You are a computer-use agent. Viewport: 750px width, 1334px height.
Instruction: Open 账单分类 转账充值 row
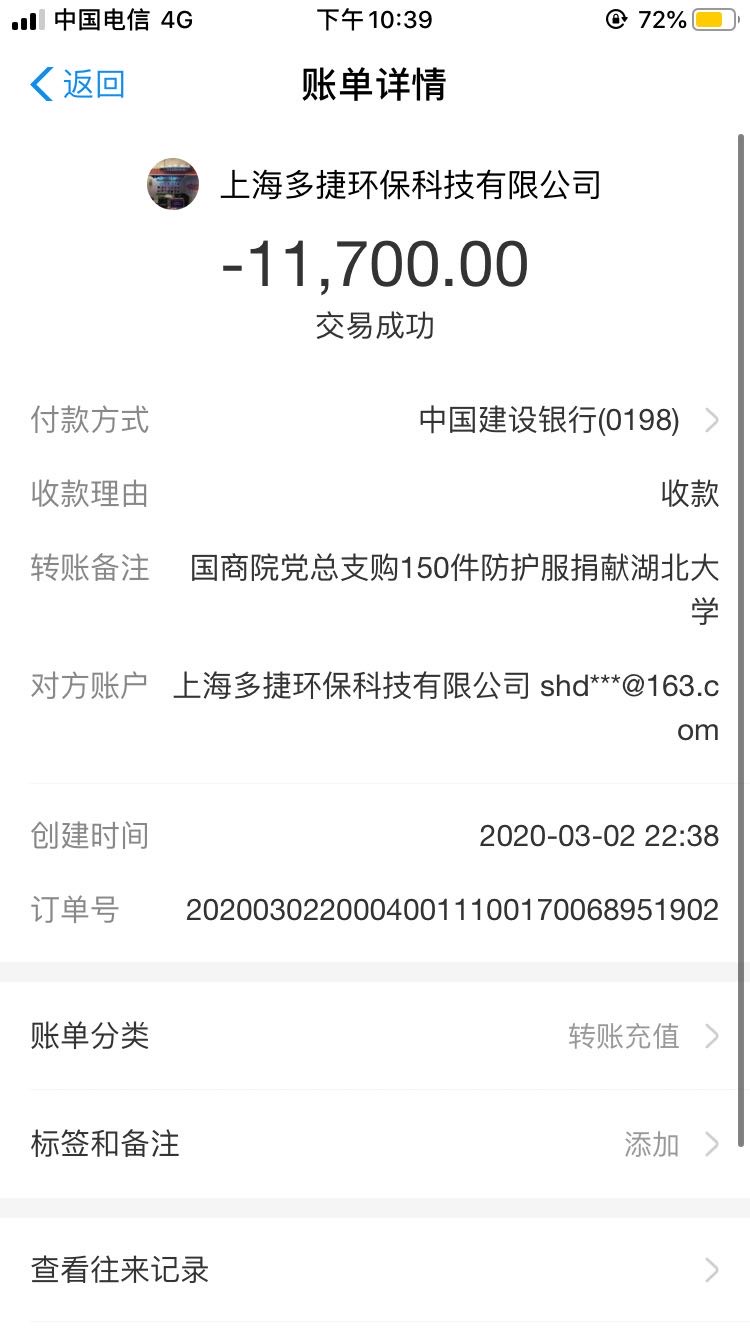pos(375,1036)
